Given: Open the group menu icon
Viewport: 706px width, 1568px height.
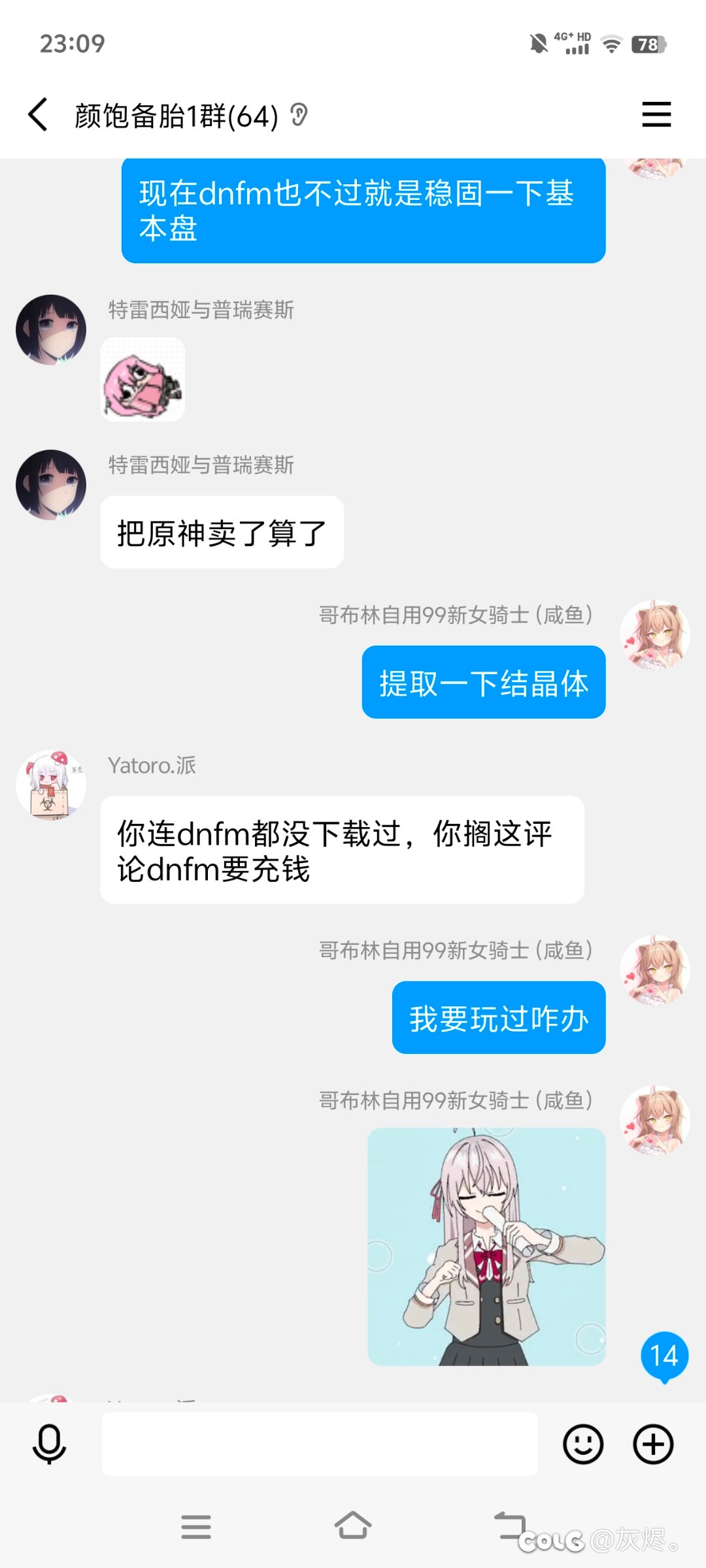Looking at the screenshot, I should [x=656, y=114].
